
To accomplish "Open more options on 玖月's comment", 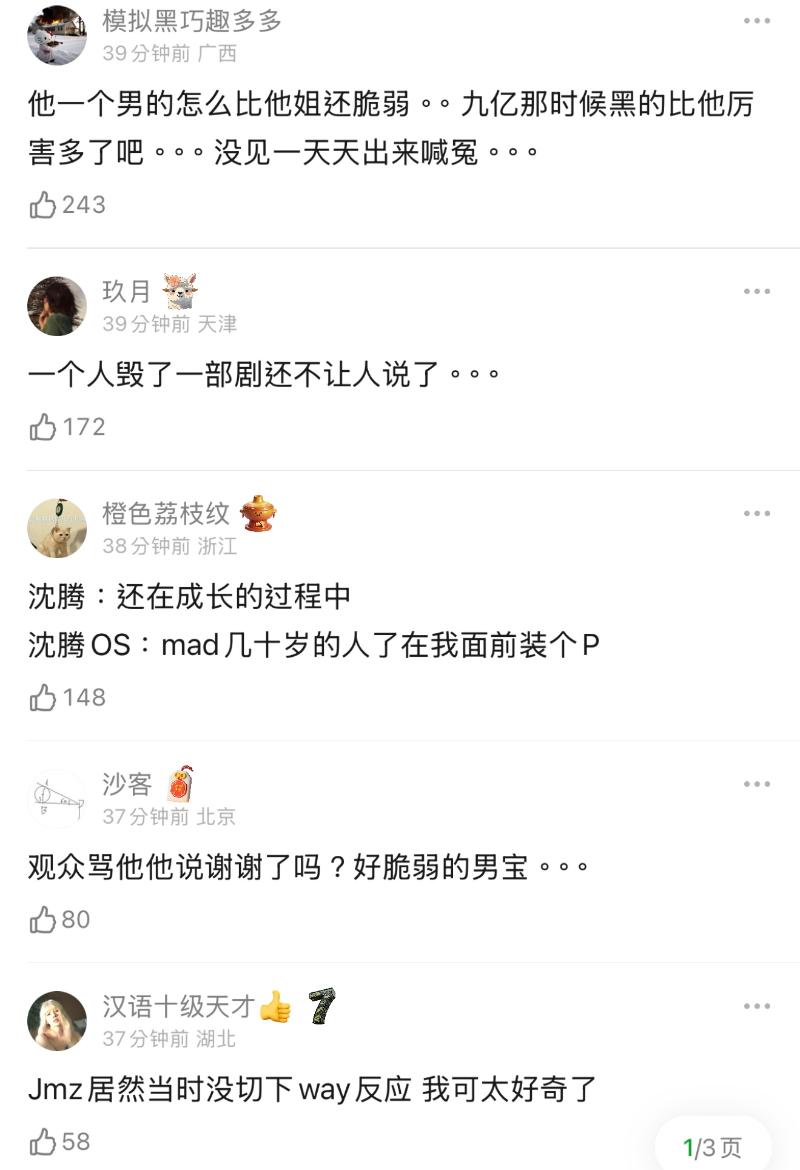I will [x=757, y=291].
